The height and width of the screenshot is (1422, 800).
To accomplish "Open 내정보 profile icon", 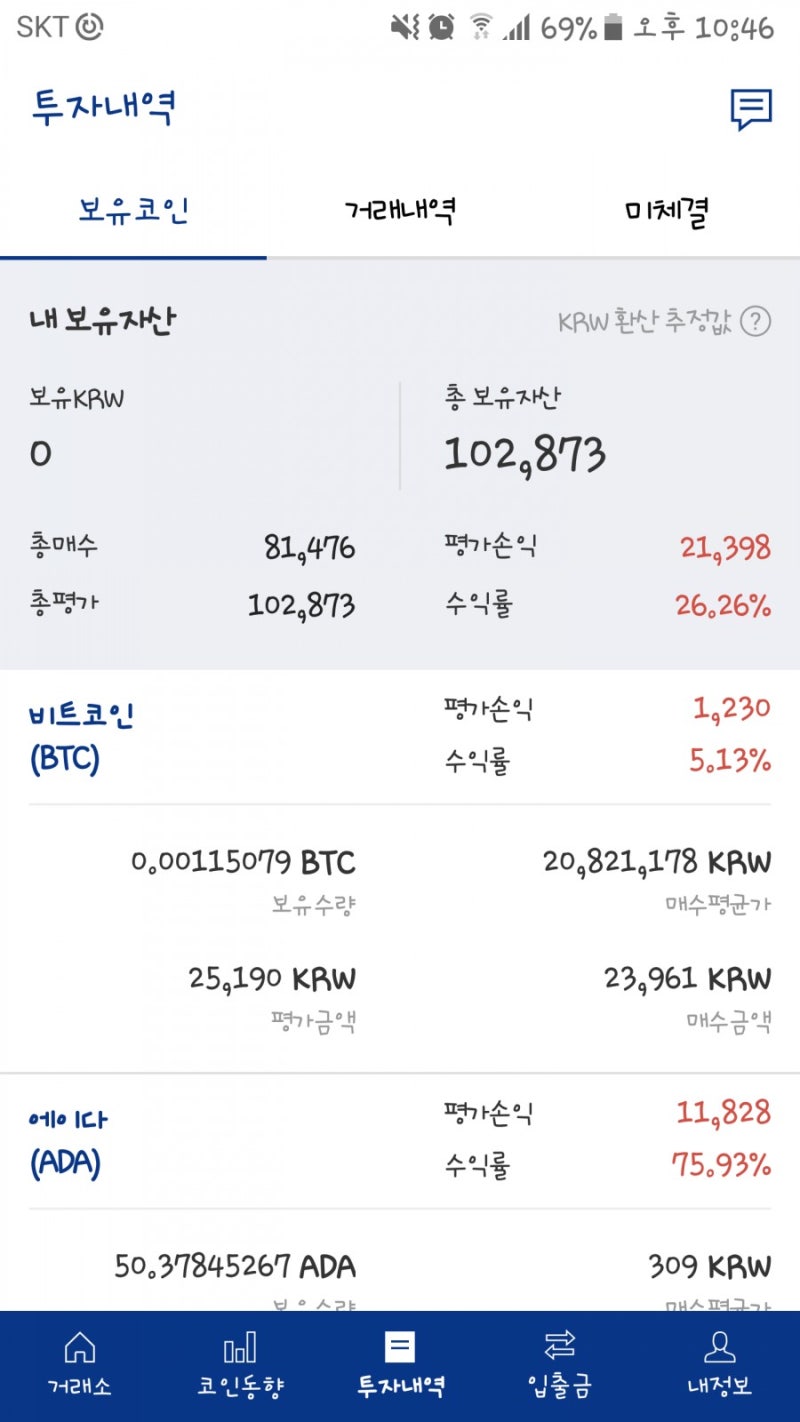I will coord(720,1362).
